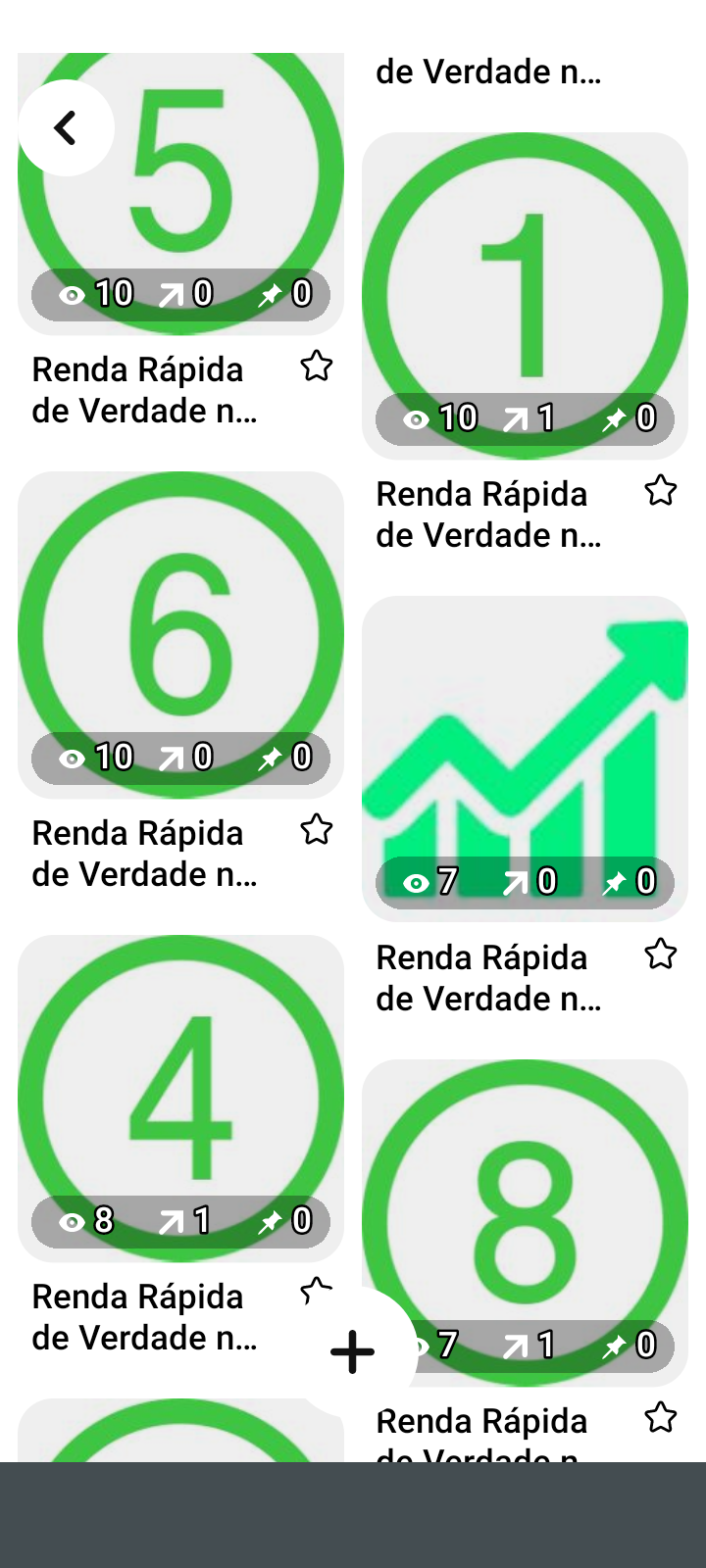
Task: Open the pin with number 8
Action: point(525,1221)
